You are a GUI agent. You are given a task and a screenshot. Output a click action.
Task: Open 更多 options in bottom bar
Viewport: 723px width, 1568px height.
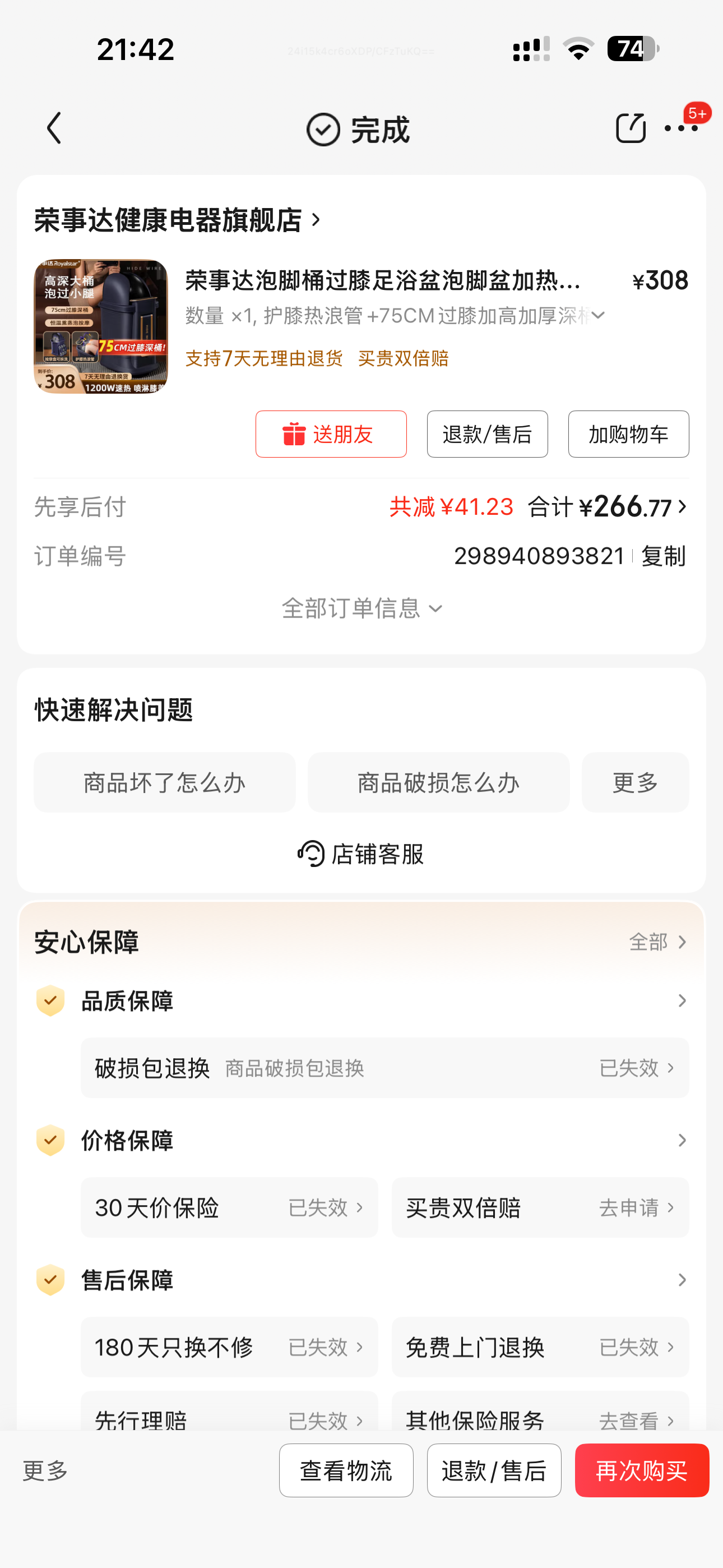(x=45, y=1470)
